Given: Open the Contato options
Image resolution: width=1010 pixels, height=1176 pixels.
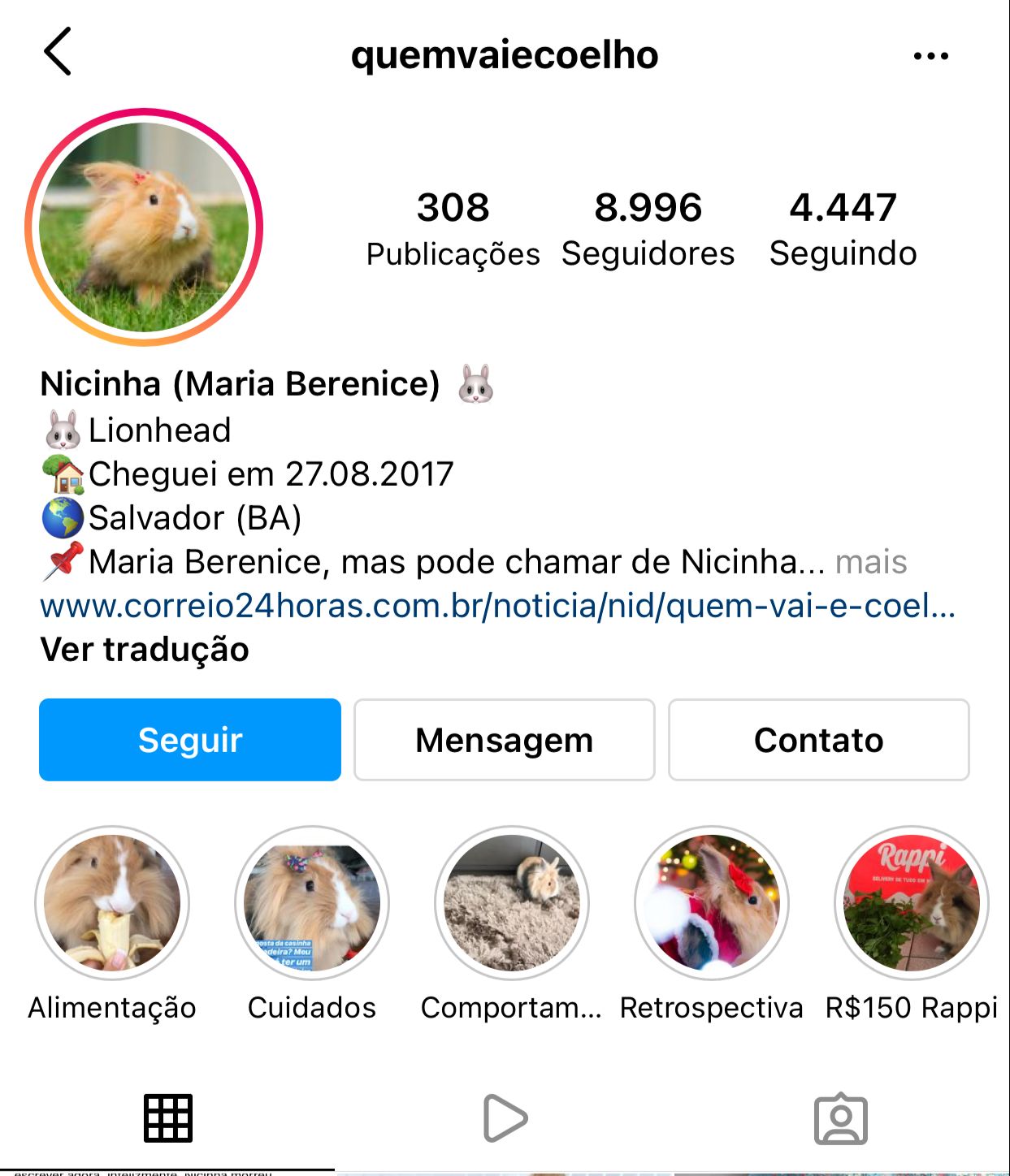Looking at the screenshot, I should pyautogui.click(x=818, y=740).
